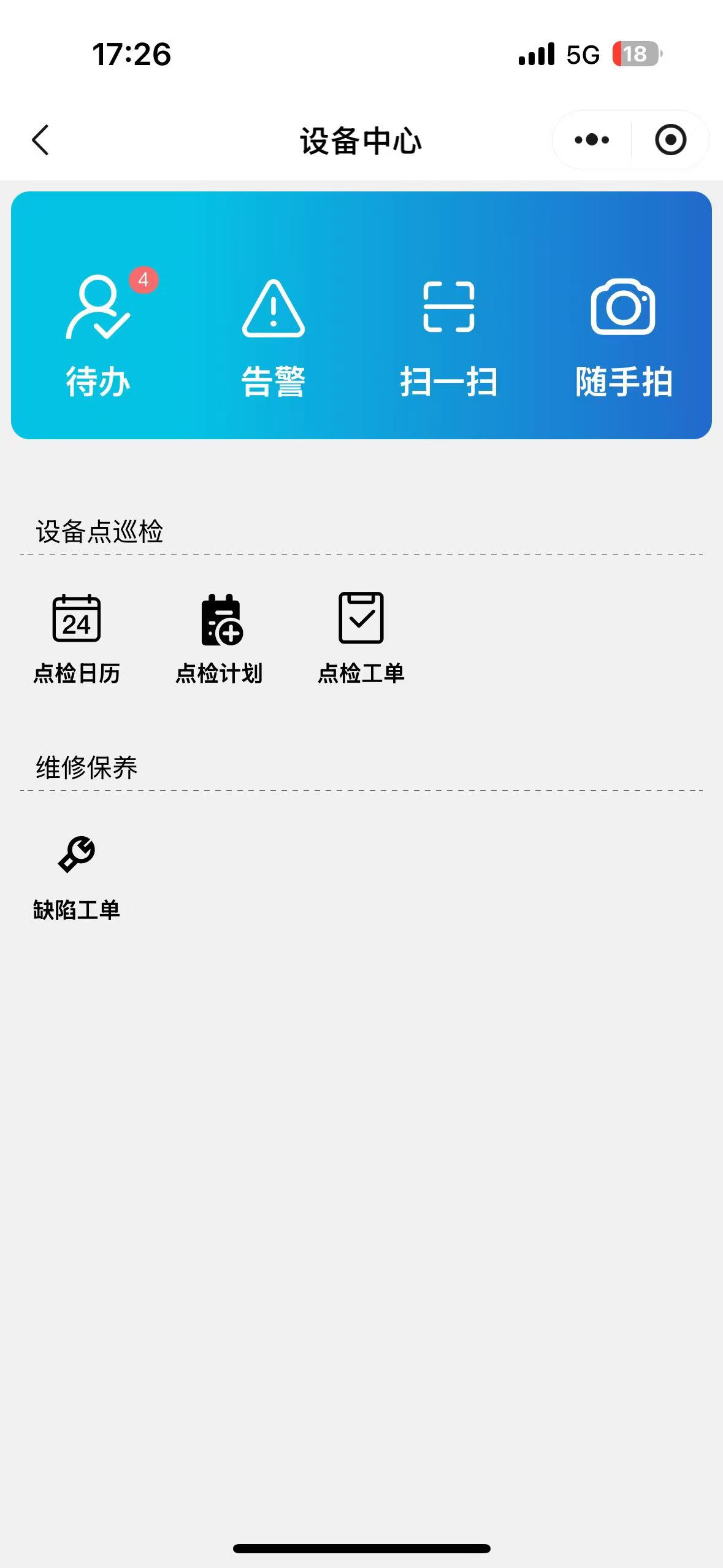Screen dimensions: 723x1568
Task: Open 点检日历 inspection calendar
Action: click(77, 638)
